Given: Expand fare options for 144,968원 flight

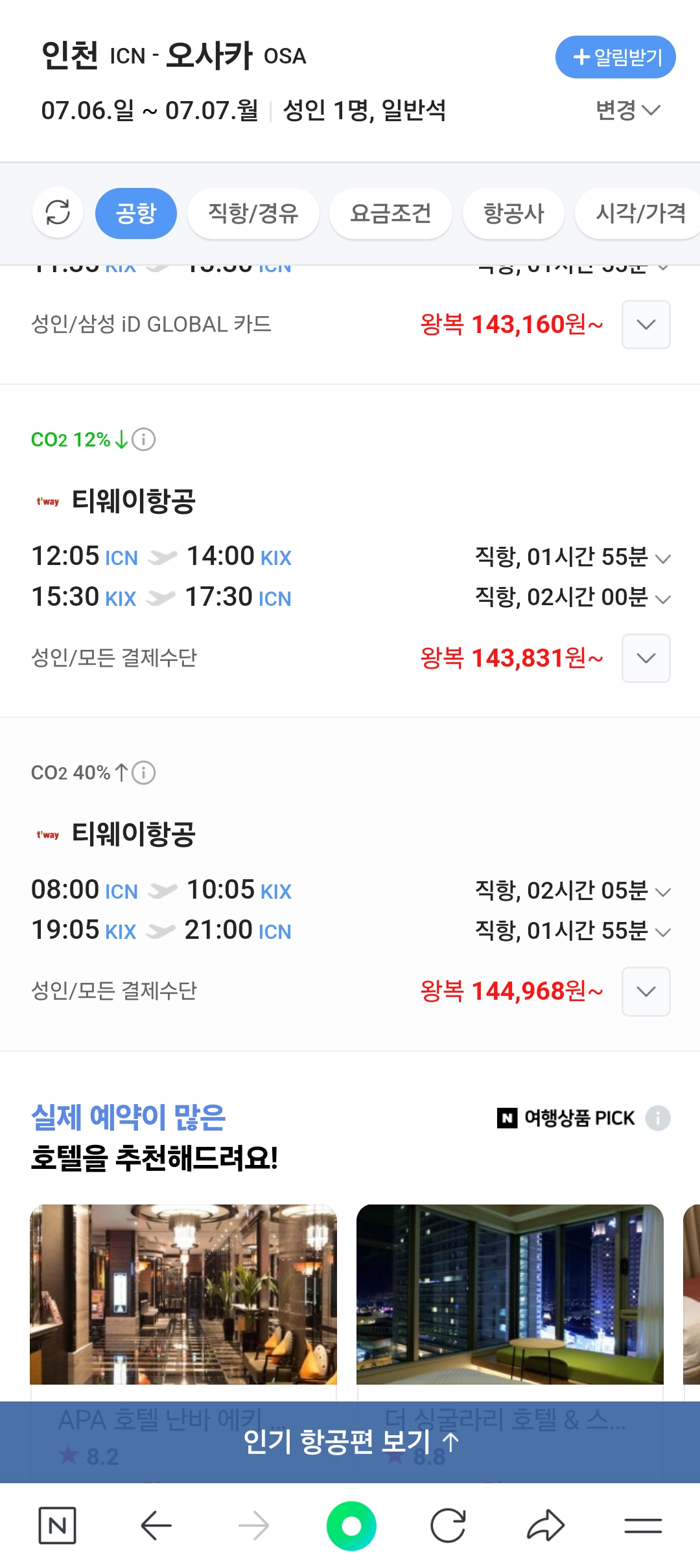Looking at the screenshot, I should coord(646,991).
